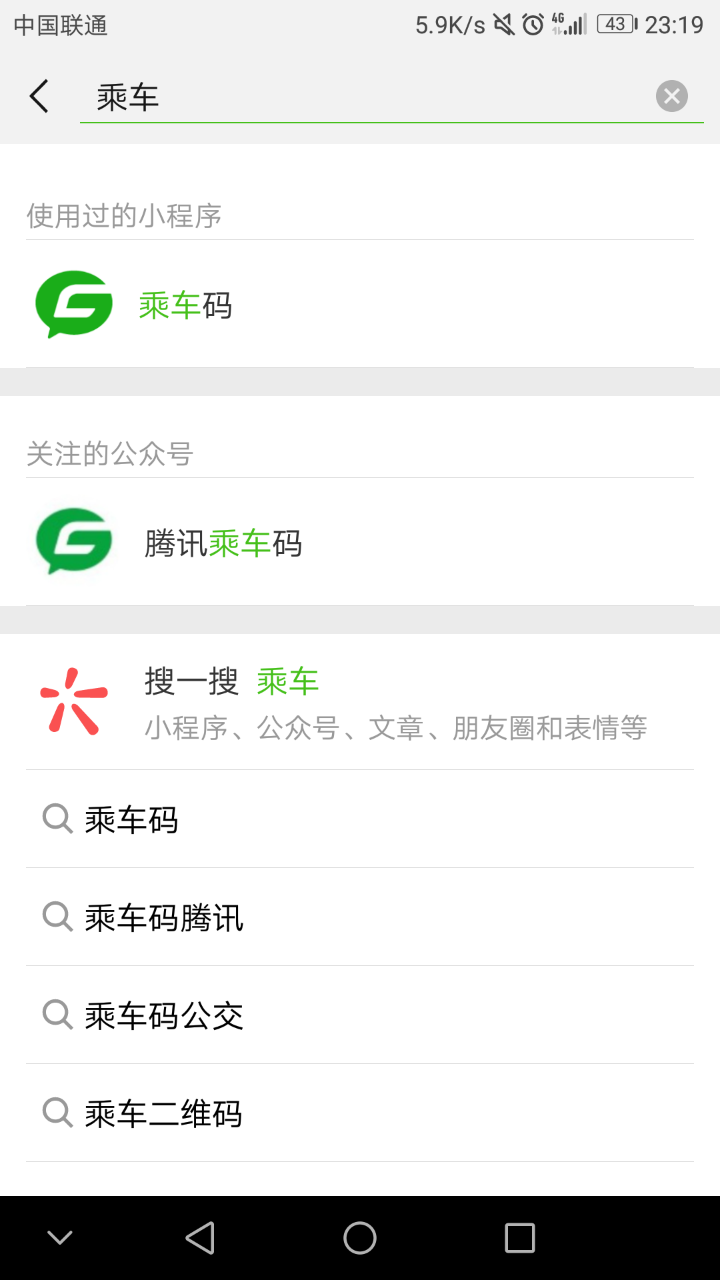Choose the 乘车码腾讯 suggestion
This screenshot has width=720, height=1280.
tap(360, 917)
